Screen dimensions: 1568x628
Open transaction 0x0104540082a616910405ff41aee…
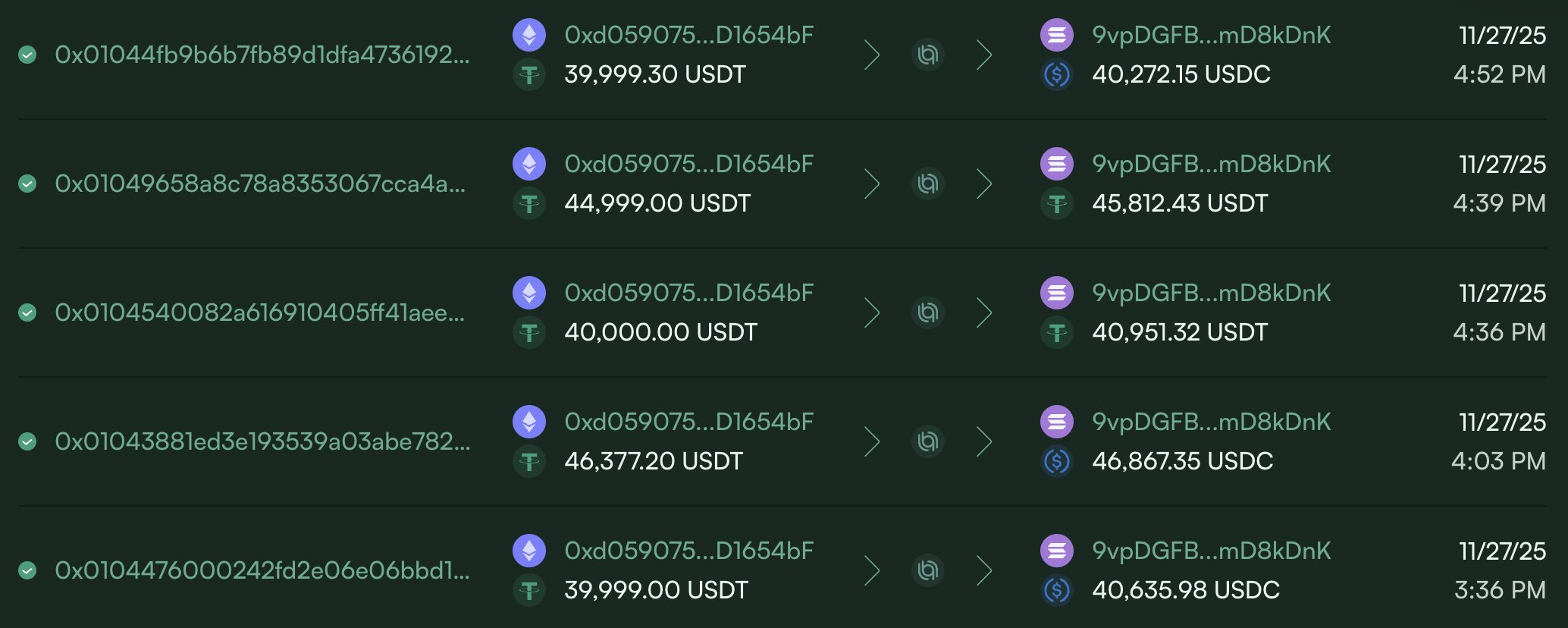tap(259, 312)
